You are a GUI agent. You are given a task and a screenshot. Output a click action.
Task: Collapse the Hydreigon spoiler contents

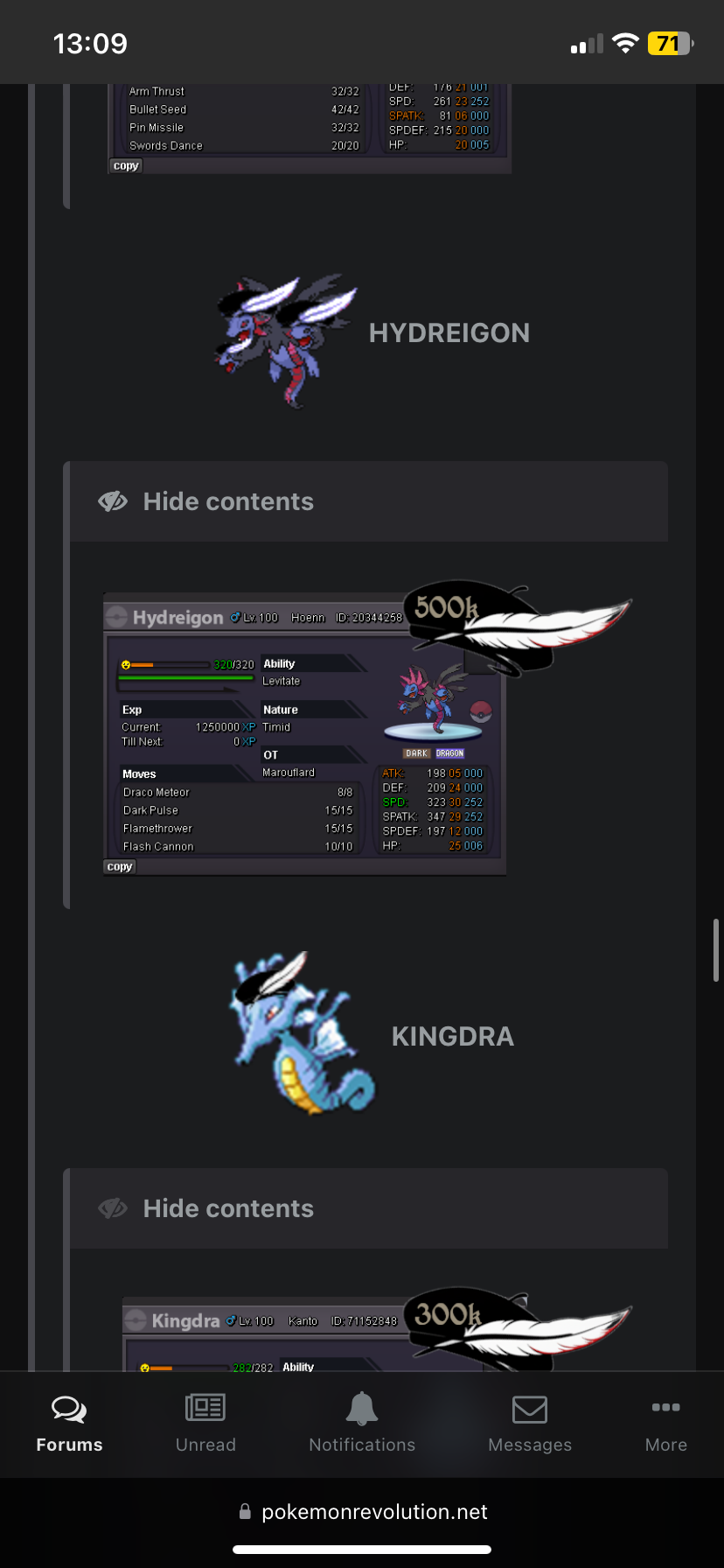227,501
